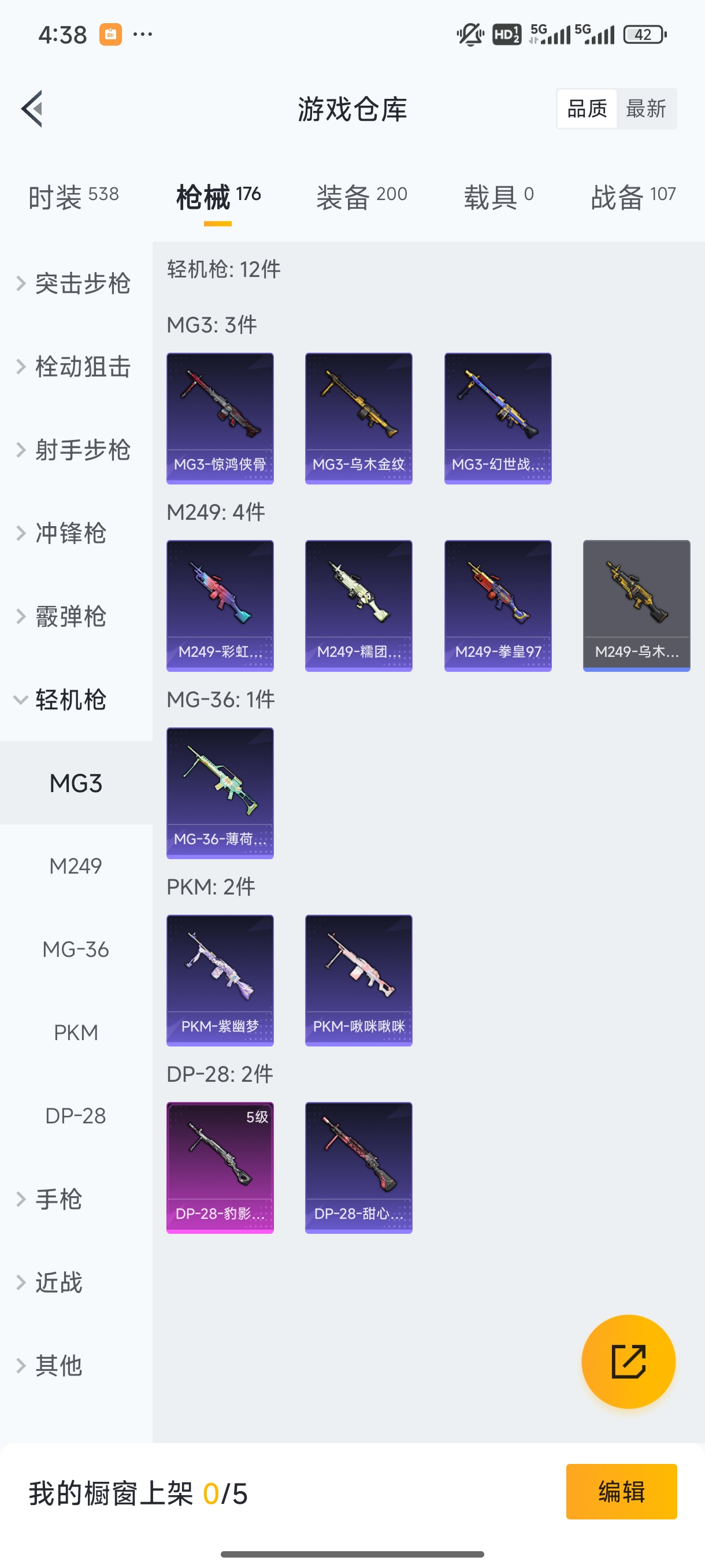Switch to the 装备 tab

point(361,197)
